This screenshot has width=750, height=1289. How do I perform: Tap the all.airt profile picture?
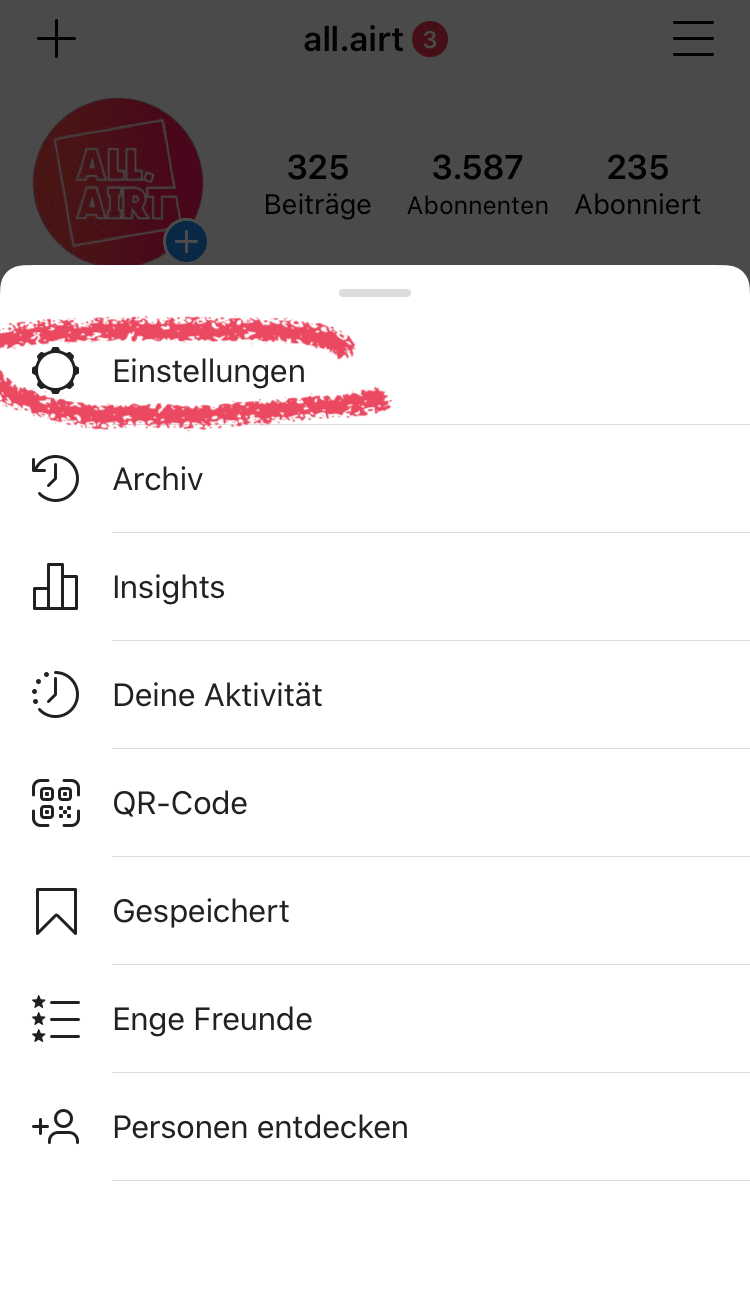coord(118,182)
